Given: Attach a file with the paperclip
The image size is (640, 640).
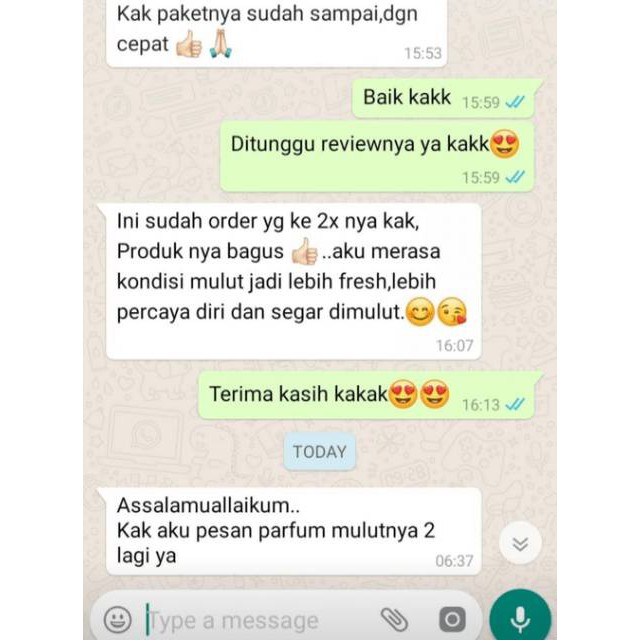Looking at the screenshot, I should coord(394,620).
